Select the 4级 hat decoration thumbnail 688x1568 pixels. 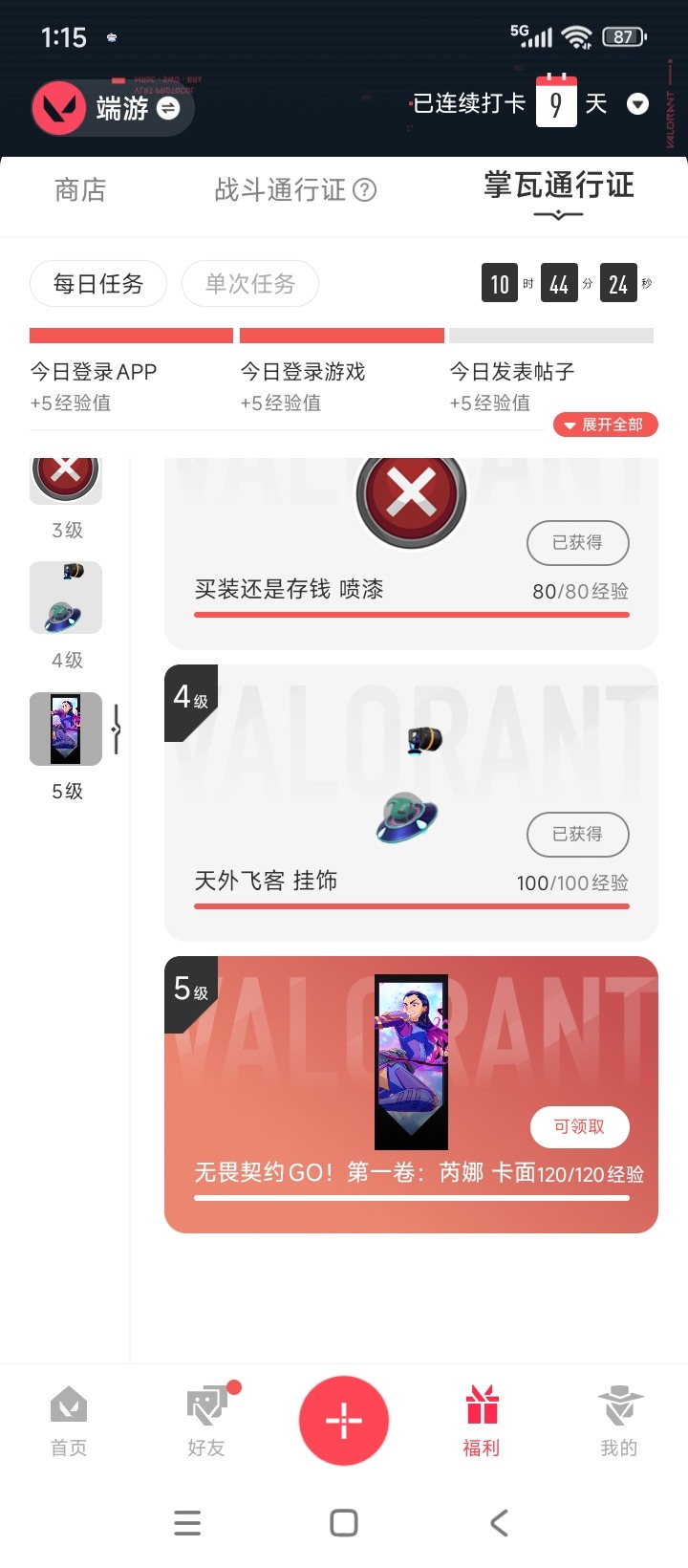pos(65,598)
